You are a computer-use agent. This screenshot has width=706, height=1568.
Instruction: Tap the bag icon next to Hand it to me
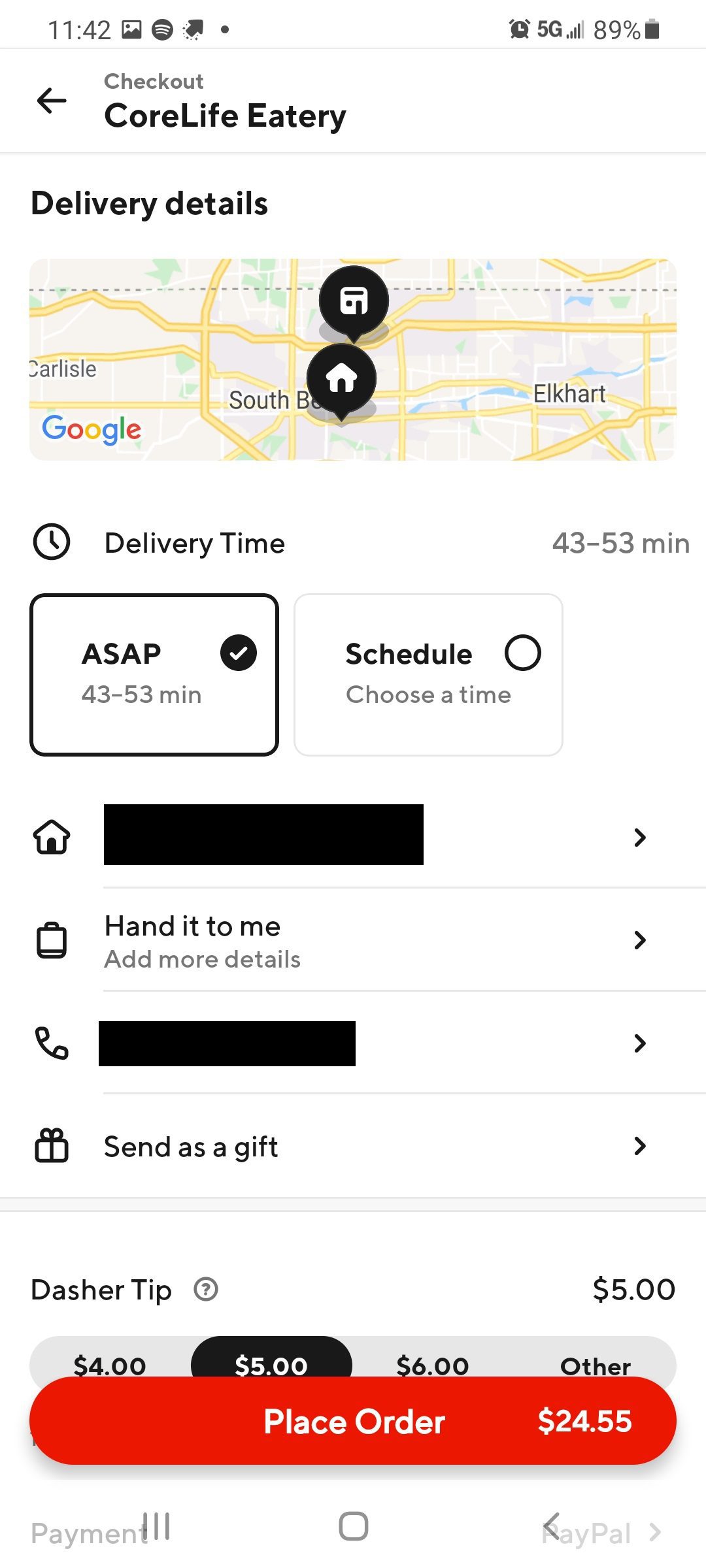[x=52, y=941]
